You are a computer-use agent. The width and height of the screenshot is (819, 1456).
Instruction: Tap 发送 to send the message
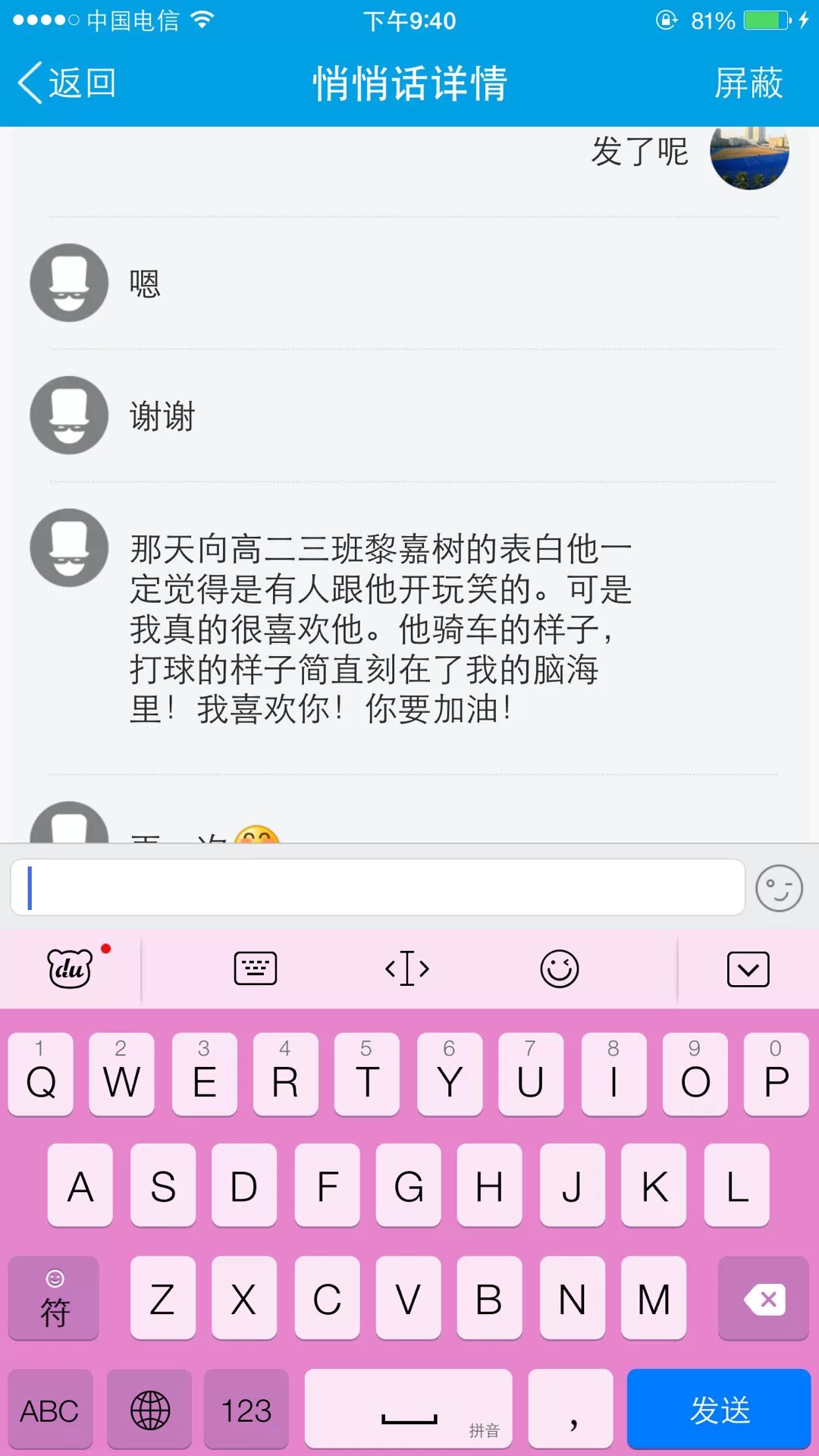719,1410
